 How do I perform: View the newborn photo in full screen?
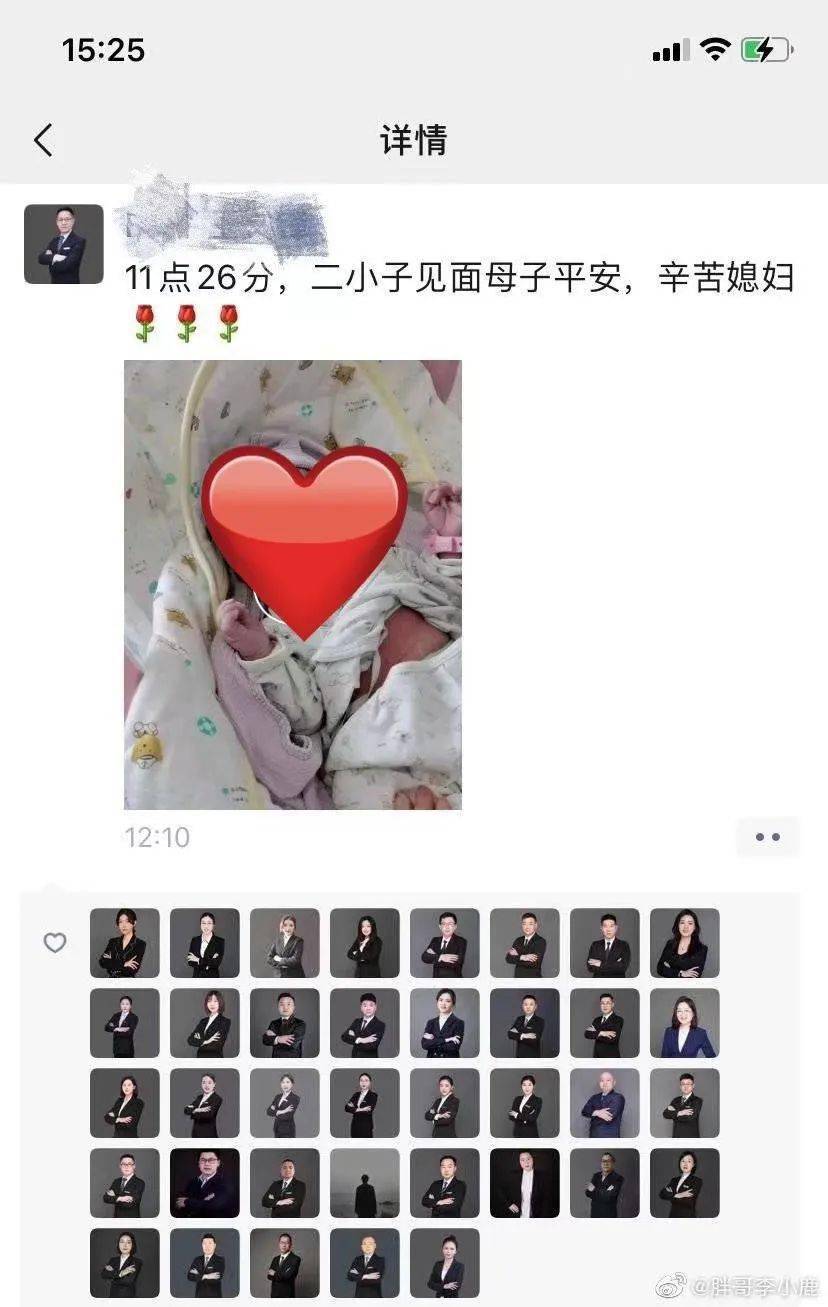coord(292,584)
